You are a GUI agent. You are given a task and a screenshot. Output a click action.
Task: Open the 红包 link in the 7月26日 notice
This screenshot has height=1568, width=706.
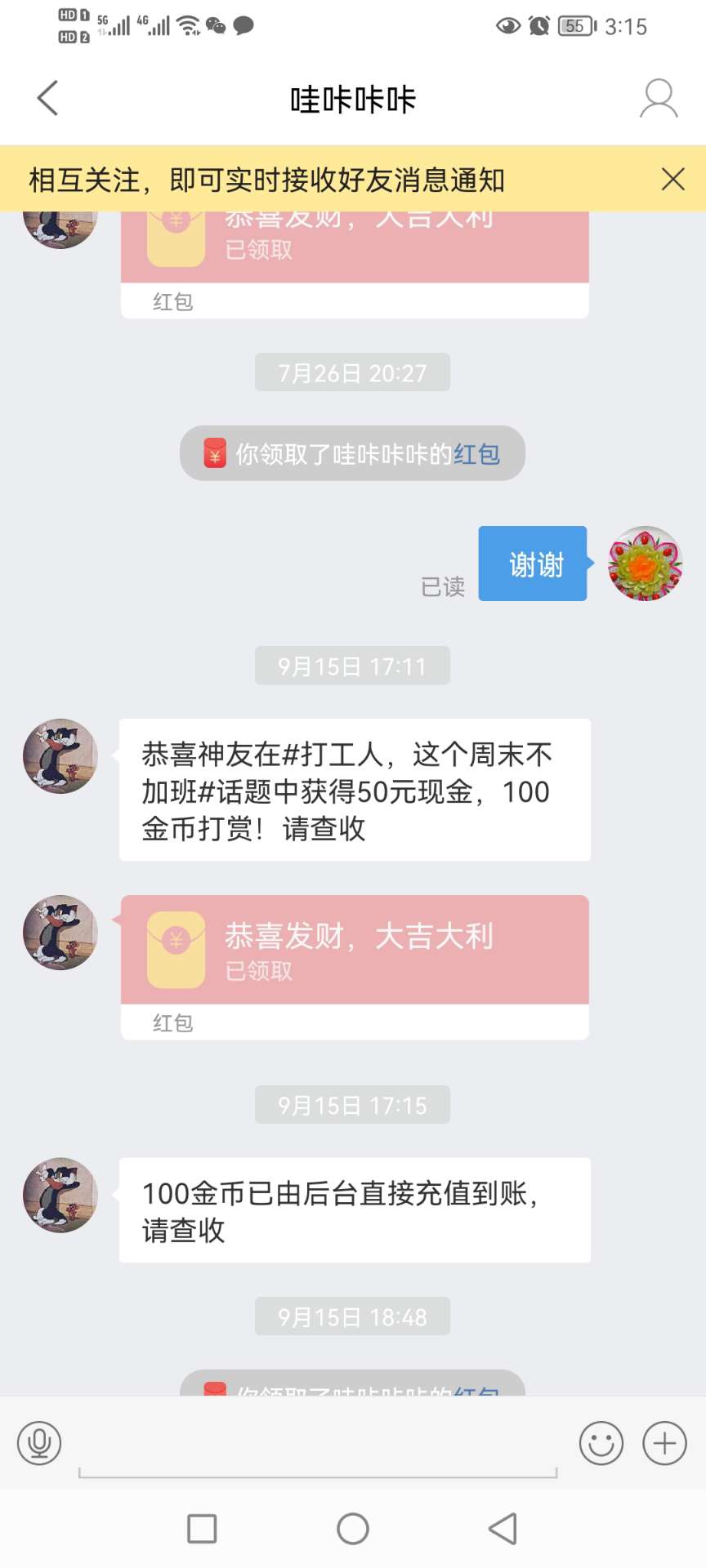coord(476,454)
